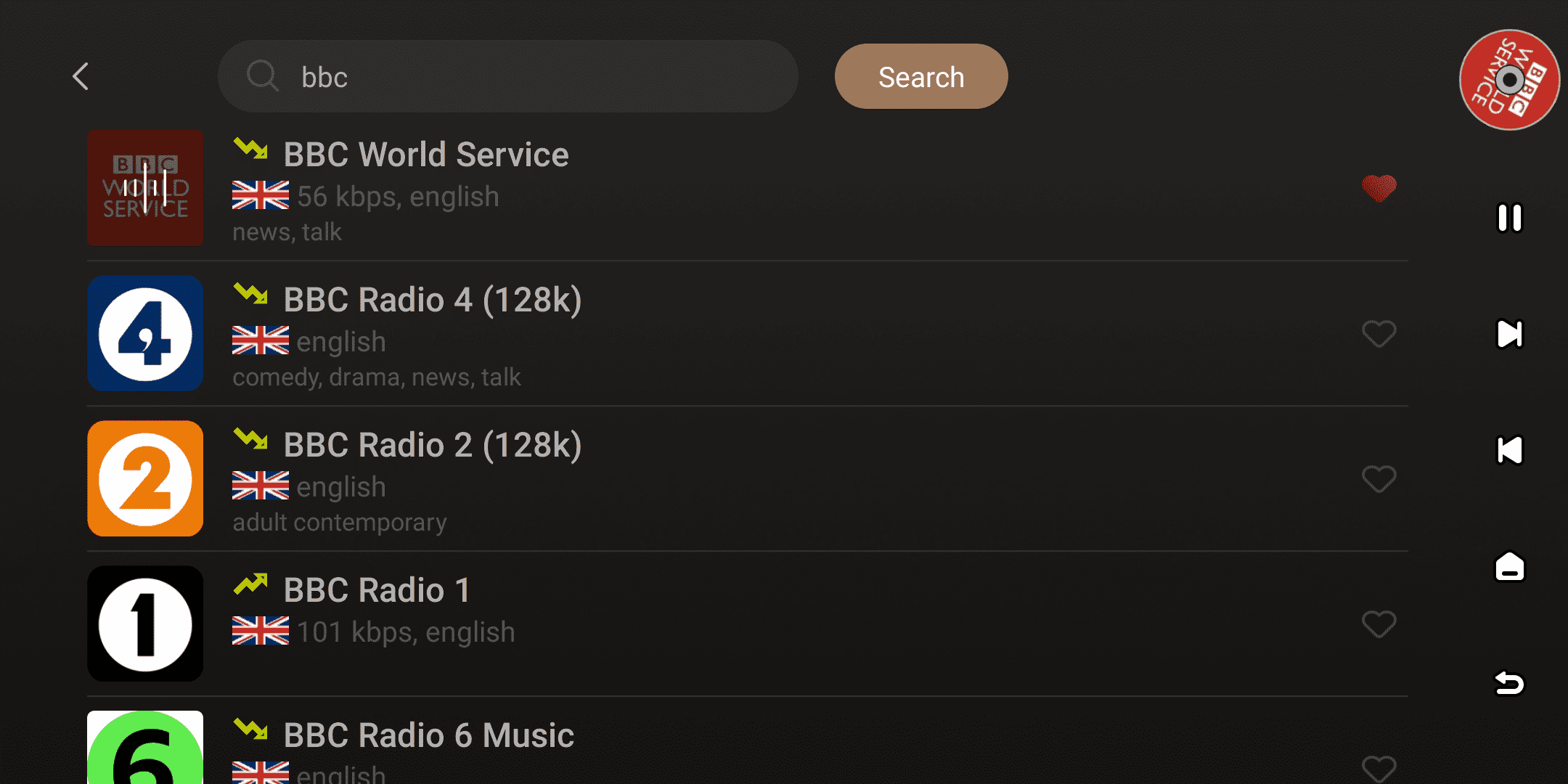Favorite BBC Radio 4 (128k)
Screen dimensions: 1568x784
pos(1379,334)
